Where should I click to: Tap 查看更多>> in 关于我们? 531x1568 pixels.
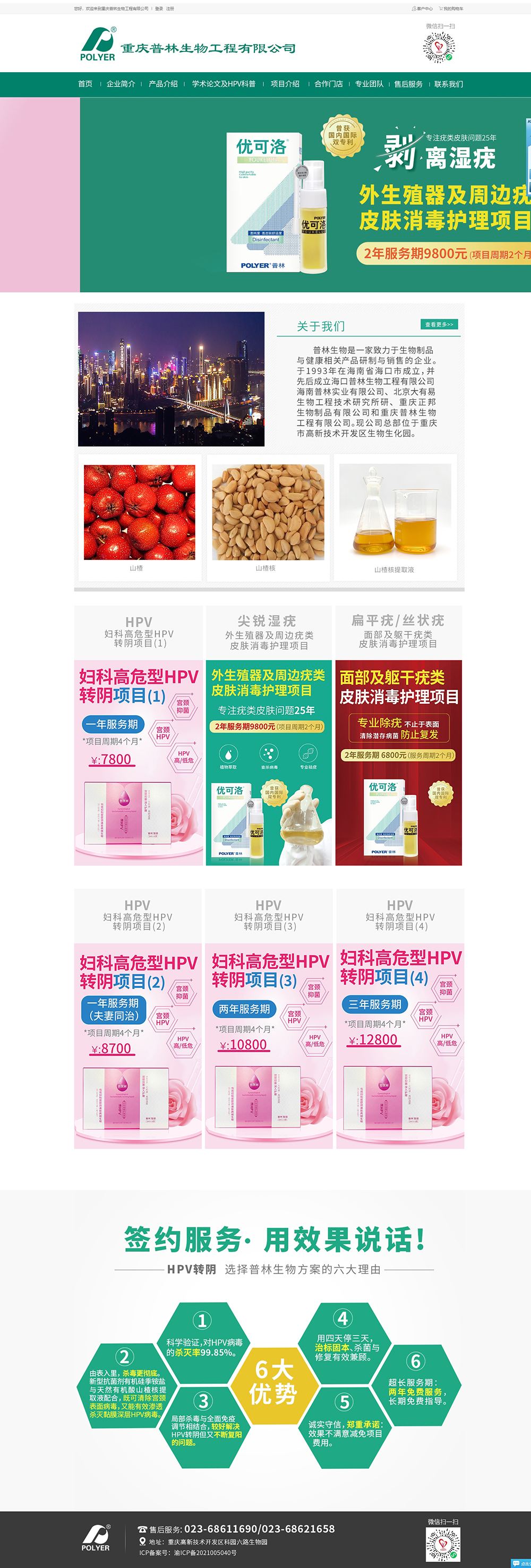click(439, 324)
